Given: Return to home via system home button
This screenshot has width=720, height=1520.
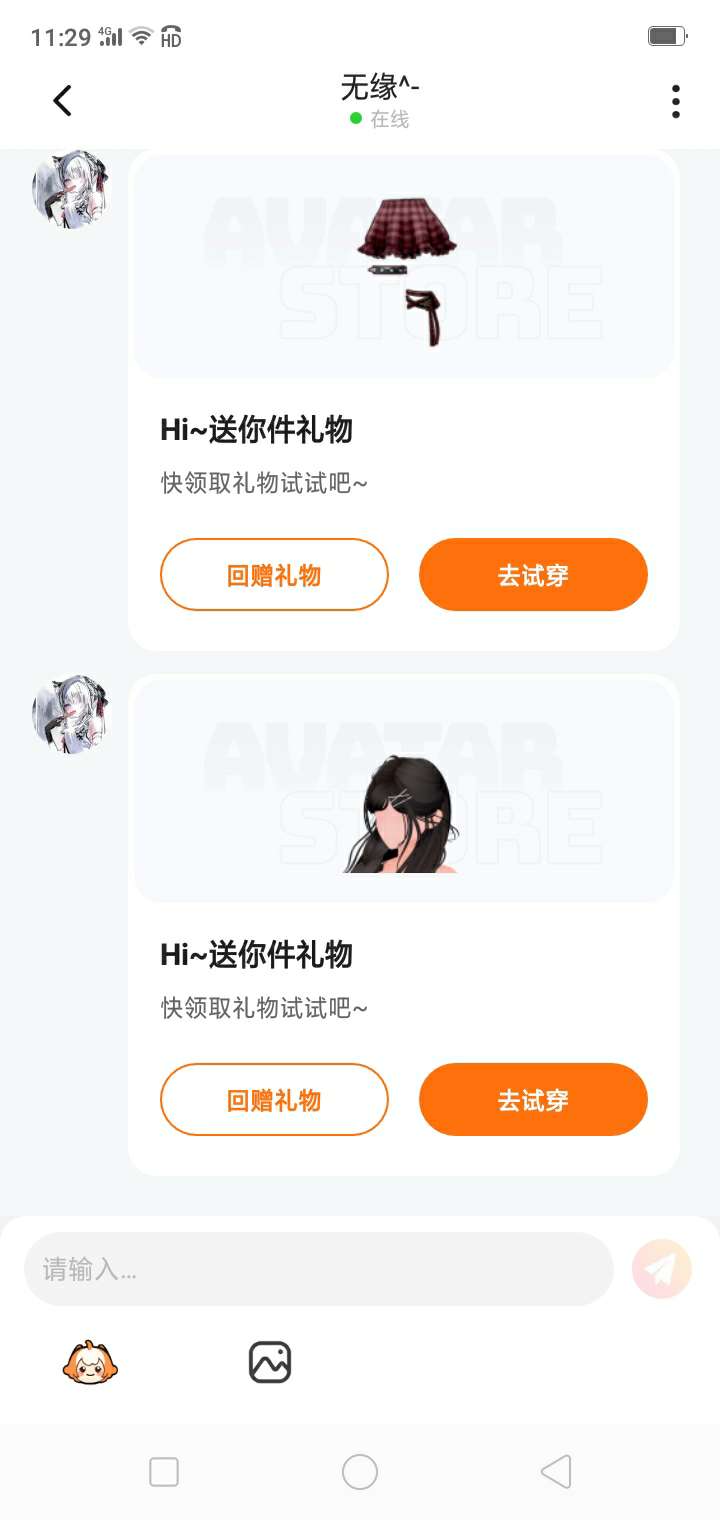Looking at the screenshot, I should click(x=360, y=1472).
